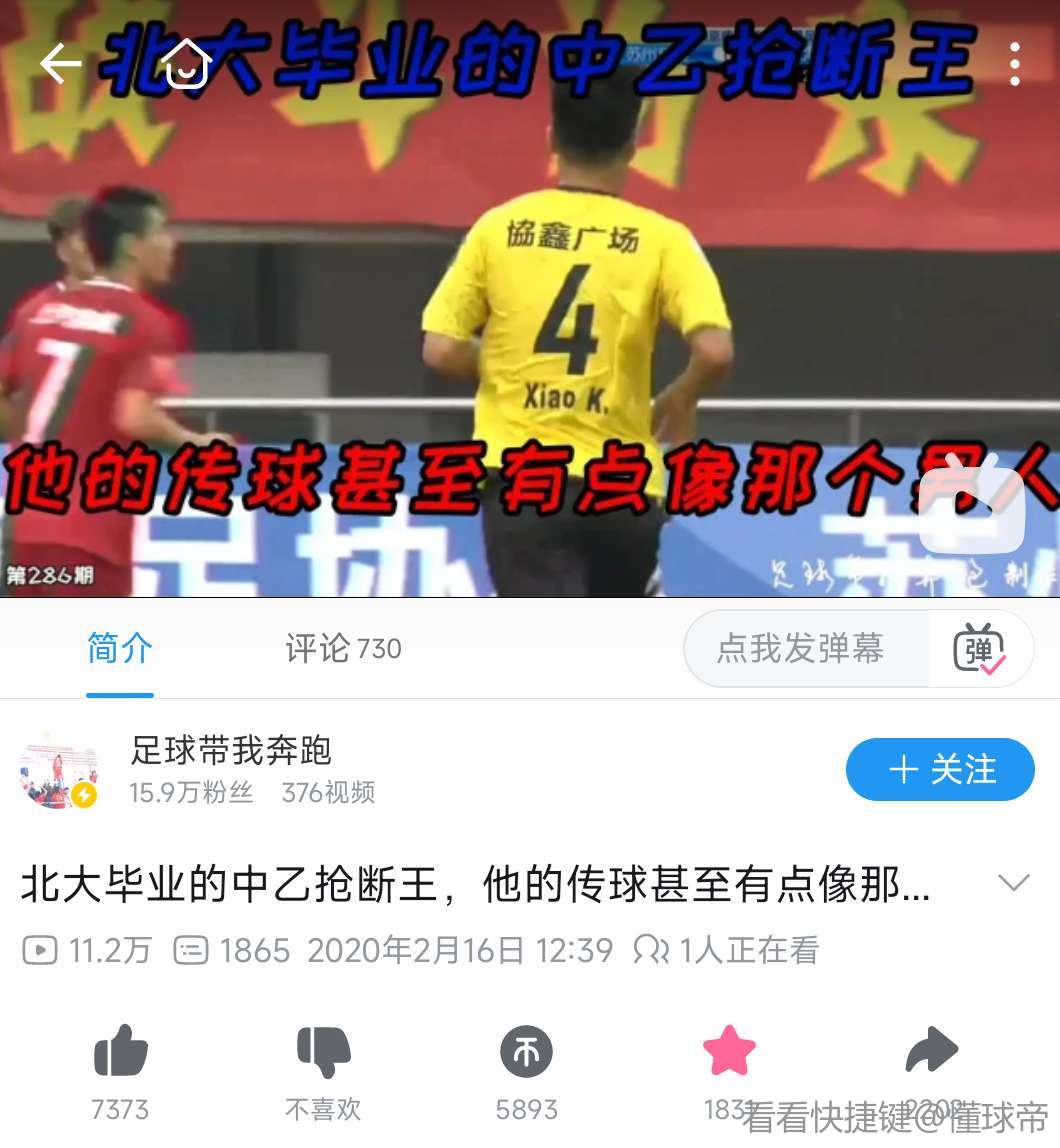Select the 简介 tab
The image size is (1060, 1148).
[x=120, y=649]
